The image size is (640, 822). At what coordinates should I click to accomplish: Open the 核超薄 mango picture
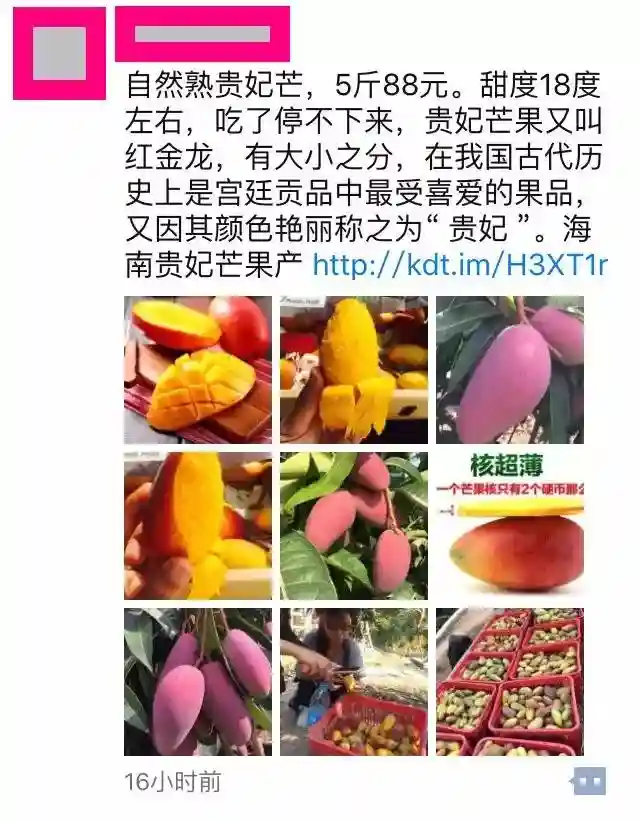510,526
